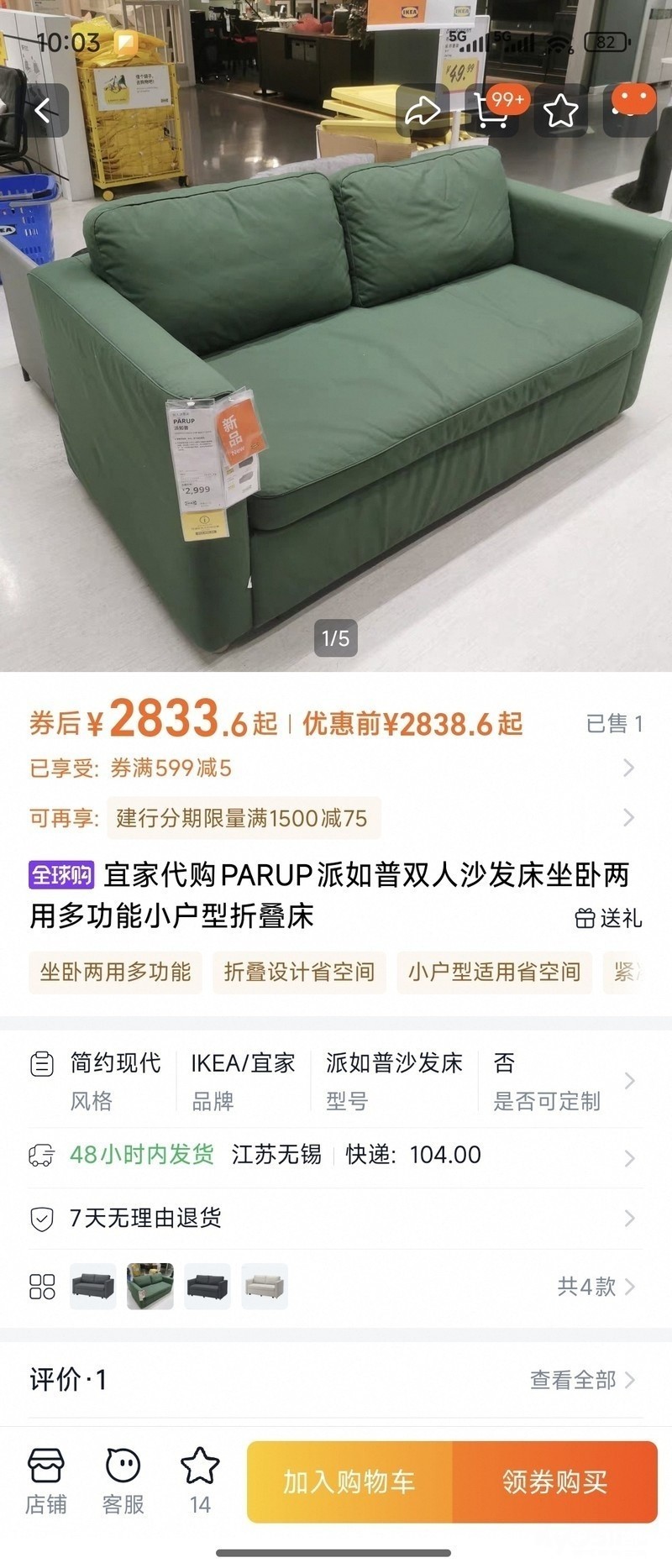
Task: Select the 坐卧两用多功能 tag
Action: coord(116,972)
